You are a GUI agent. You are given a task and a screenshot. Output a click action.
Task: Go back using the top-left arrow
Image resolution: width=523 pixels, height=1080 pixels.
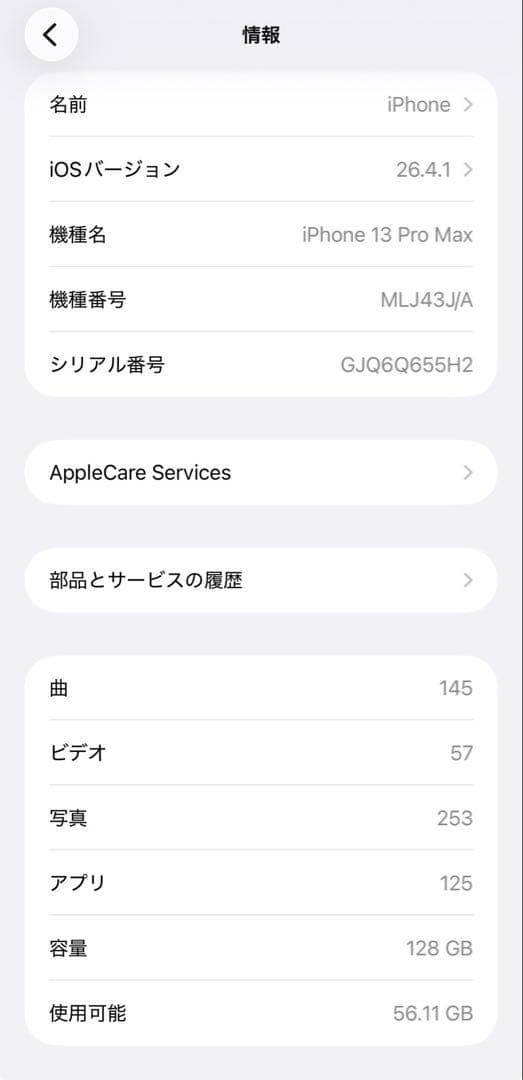(51, 35)
